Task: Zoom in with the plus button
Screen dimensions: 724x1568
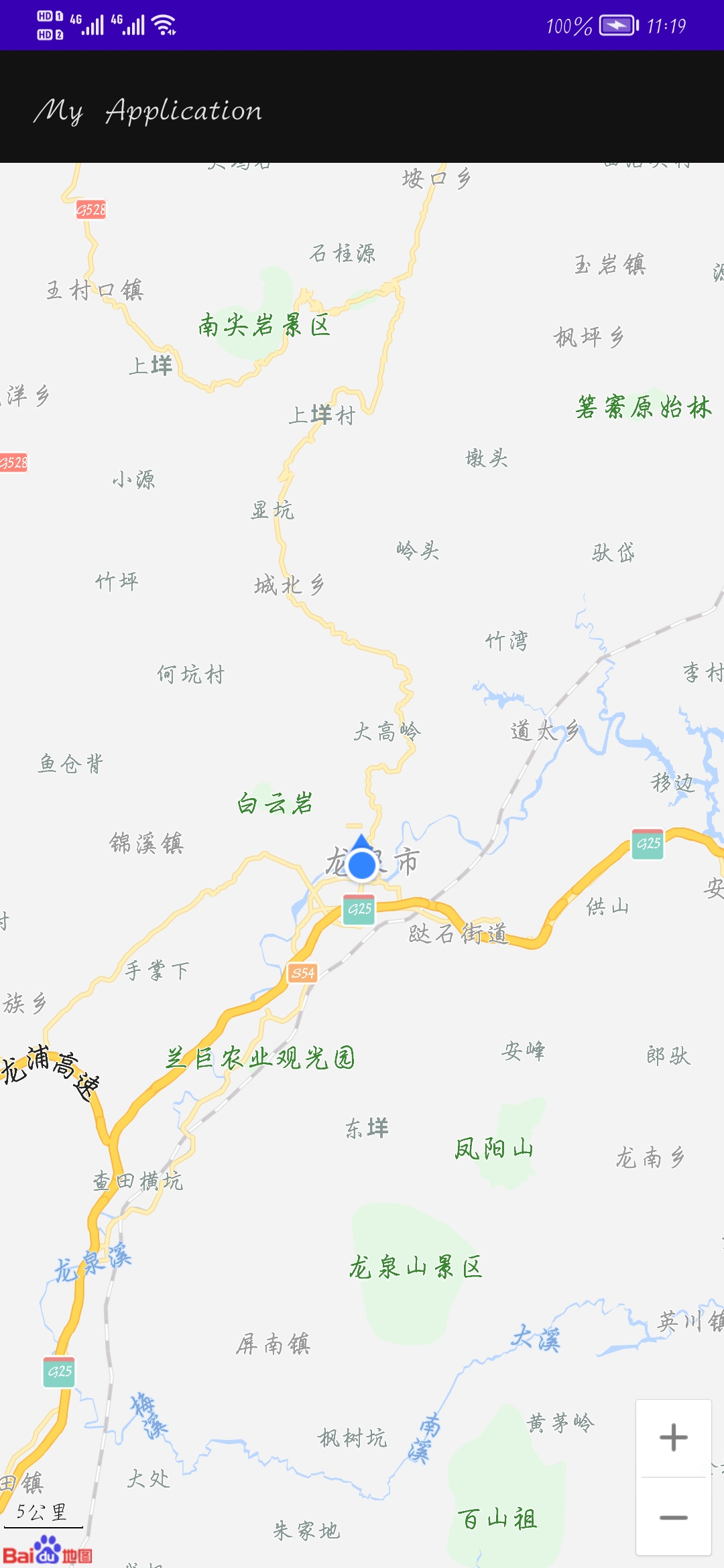Action: pyautogui.click(x=673, y=1438)
